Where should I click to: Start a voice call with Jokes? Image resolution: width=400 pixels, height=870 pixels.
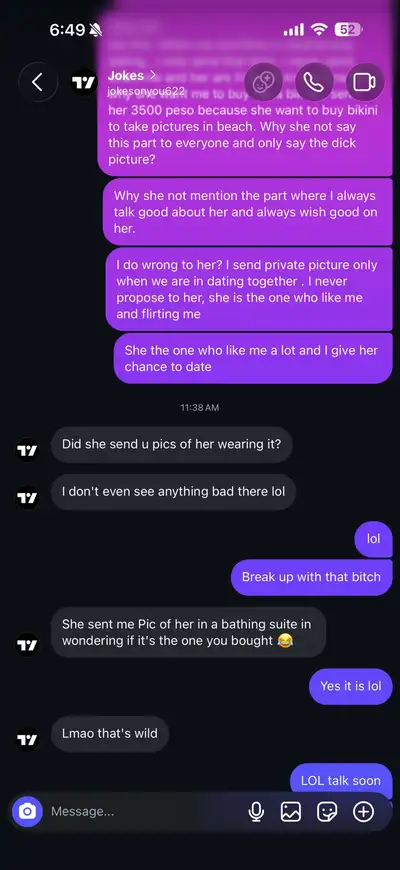314,83
